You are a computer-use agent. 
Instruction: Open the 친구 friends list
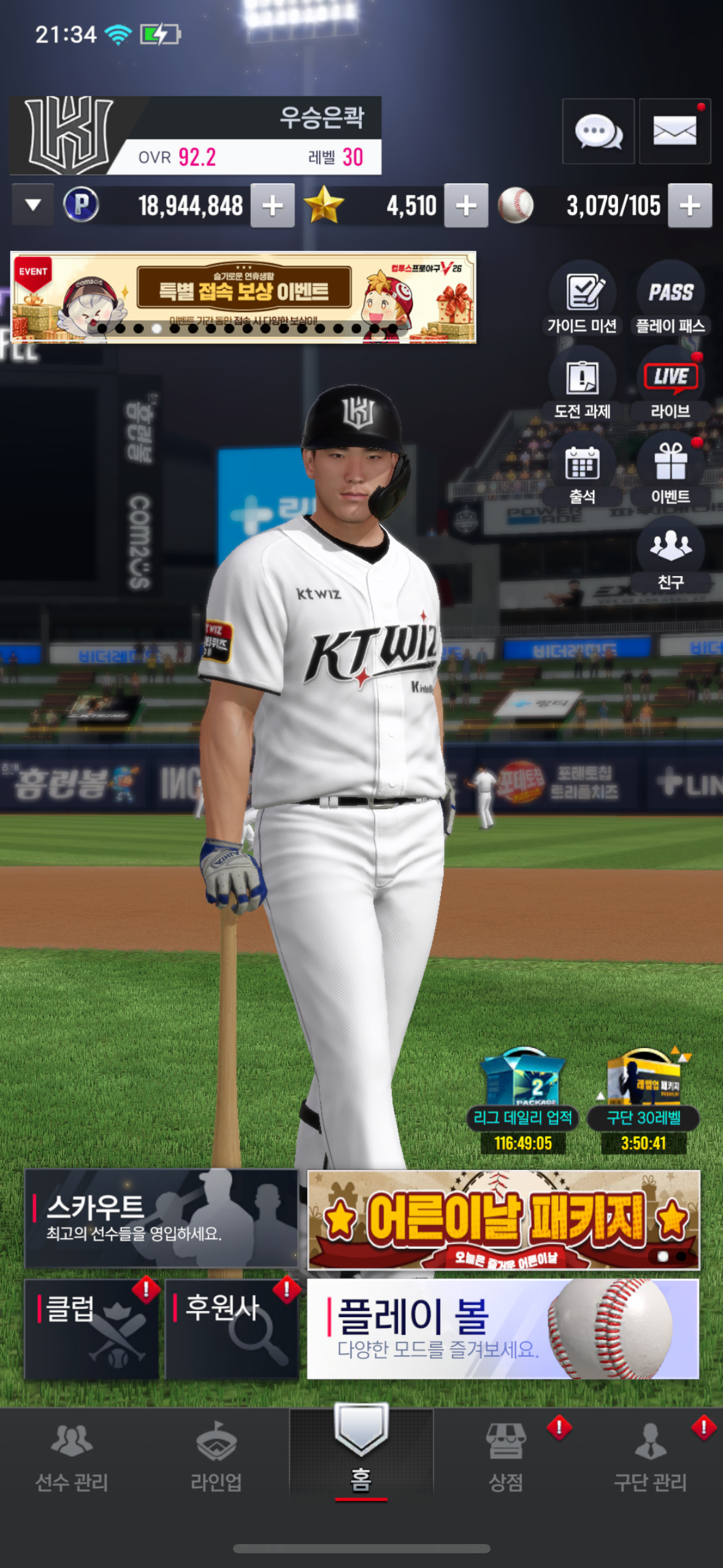(x=670, y=555)
